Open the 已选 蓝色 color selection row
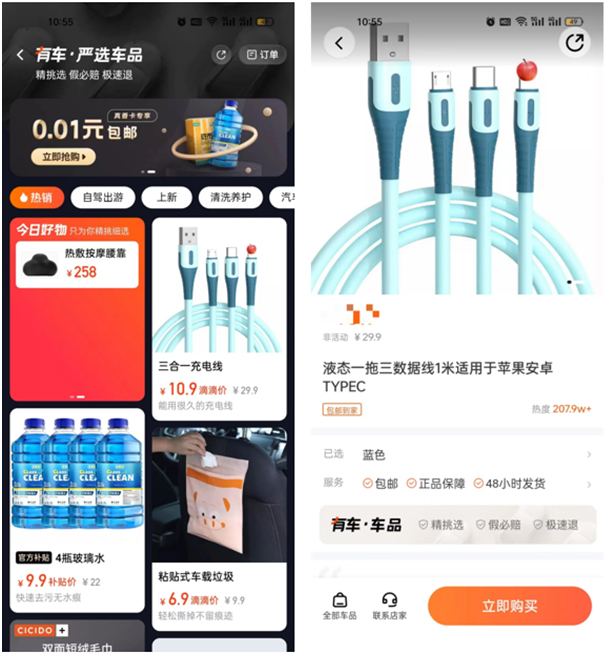 pyautogui.click(x=460, y=455)
